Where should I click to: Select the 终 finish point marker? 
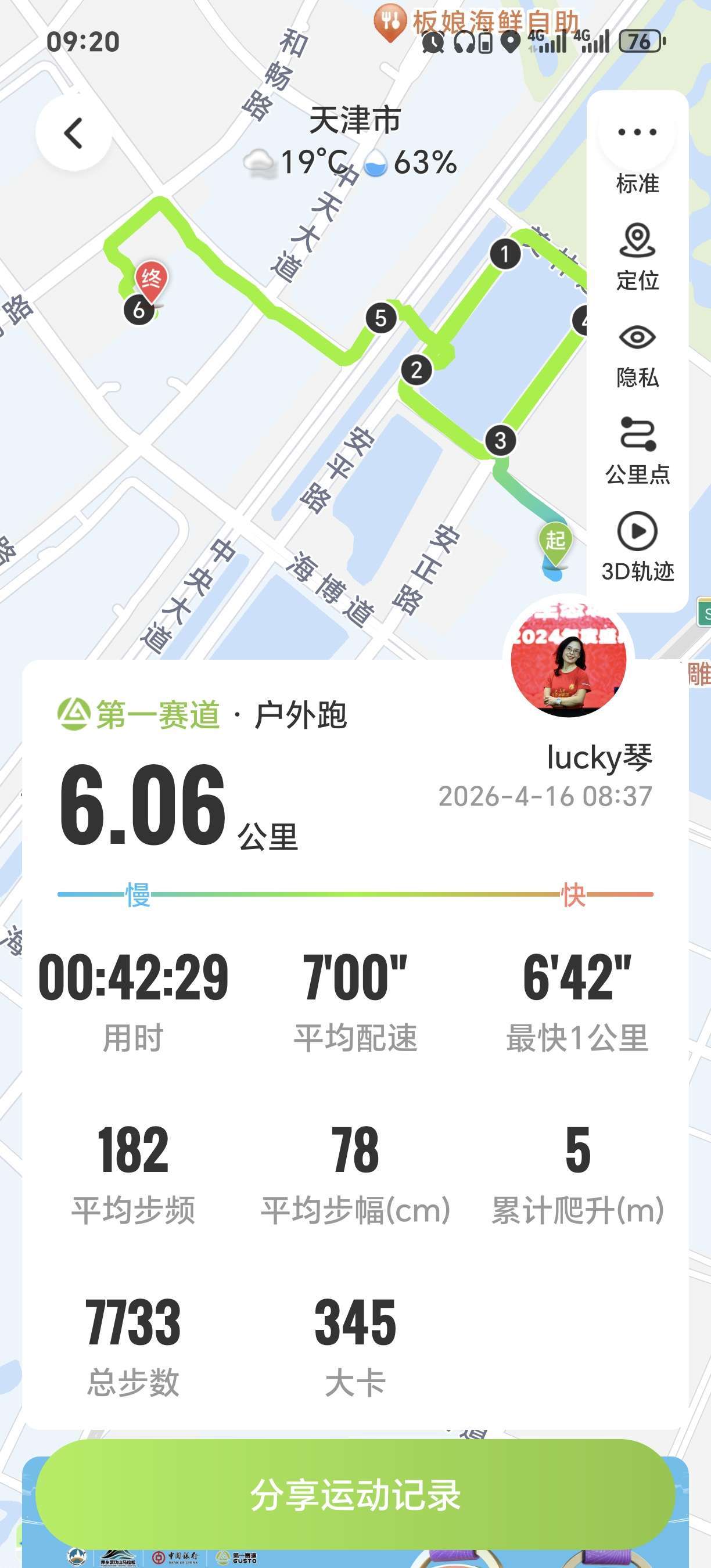pyautogui.click(x=151, y=279)
